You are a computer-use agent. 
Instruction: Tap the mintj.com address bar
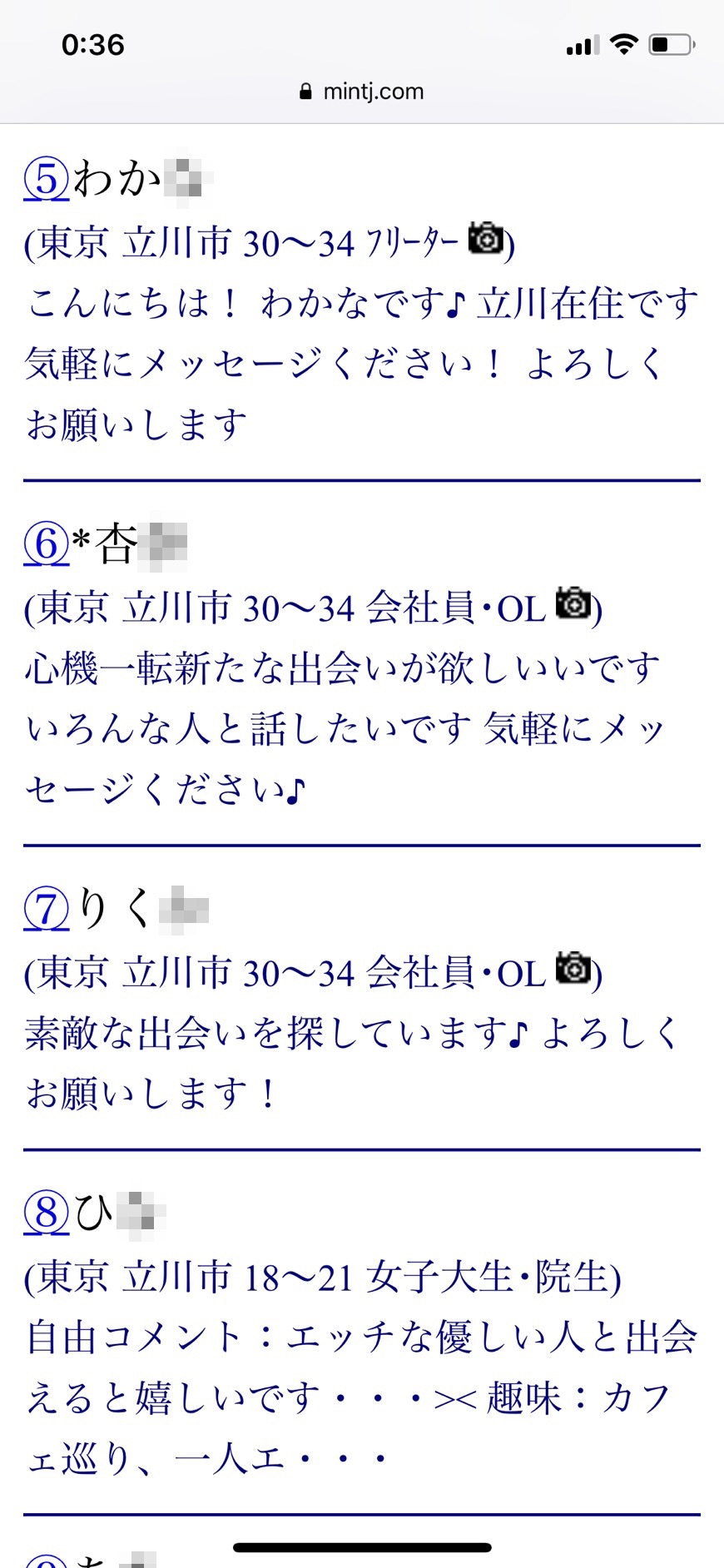pos(362,92)
